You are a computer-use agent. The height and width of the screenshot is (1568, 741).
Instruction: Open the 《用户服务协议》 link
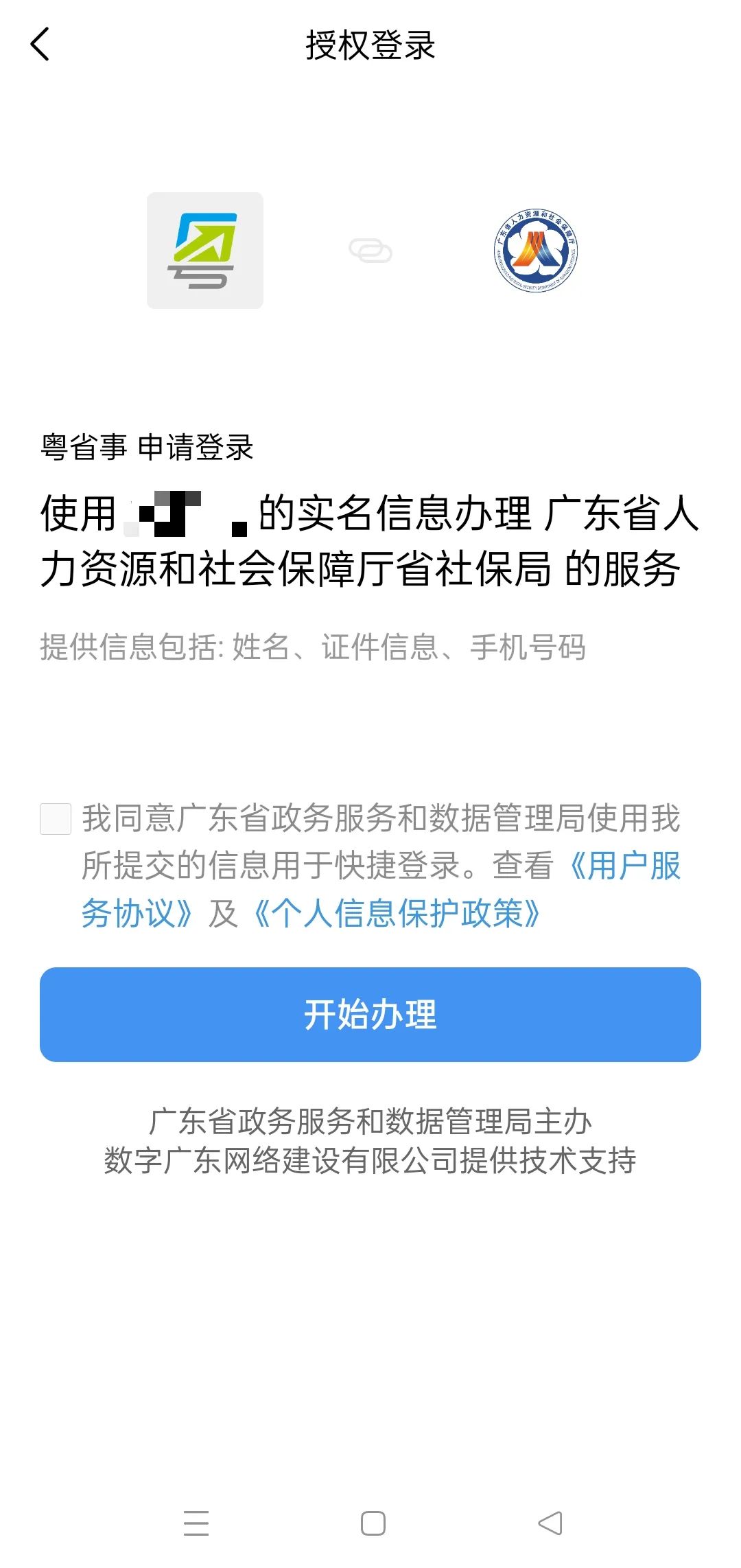pyautogui.click(x=628, y=868)
